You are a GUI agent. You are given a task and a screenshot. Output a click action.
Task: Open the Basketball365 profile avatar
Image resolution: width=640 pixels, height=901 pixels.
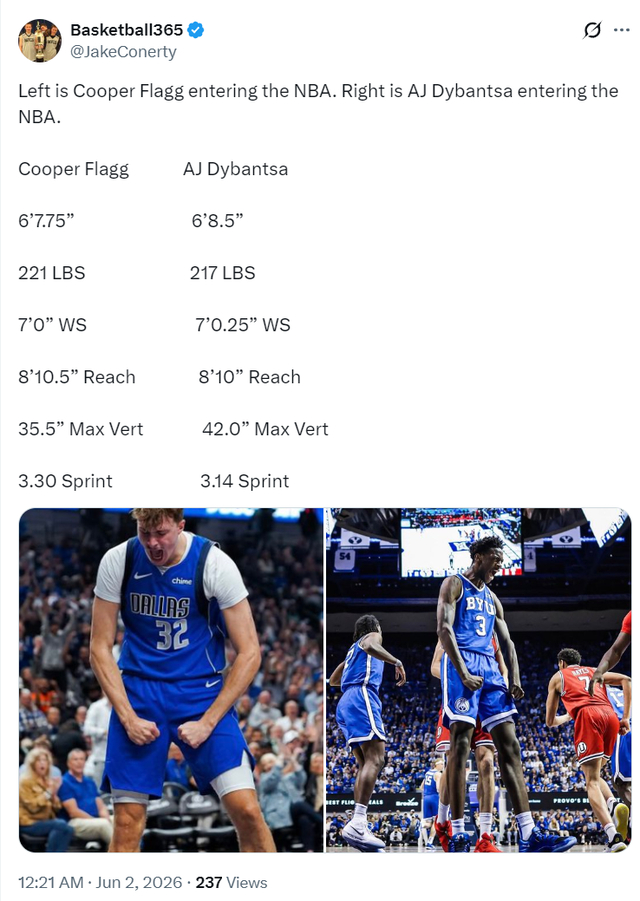[x=40, y=40]
